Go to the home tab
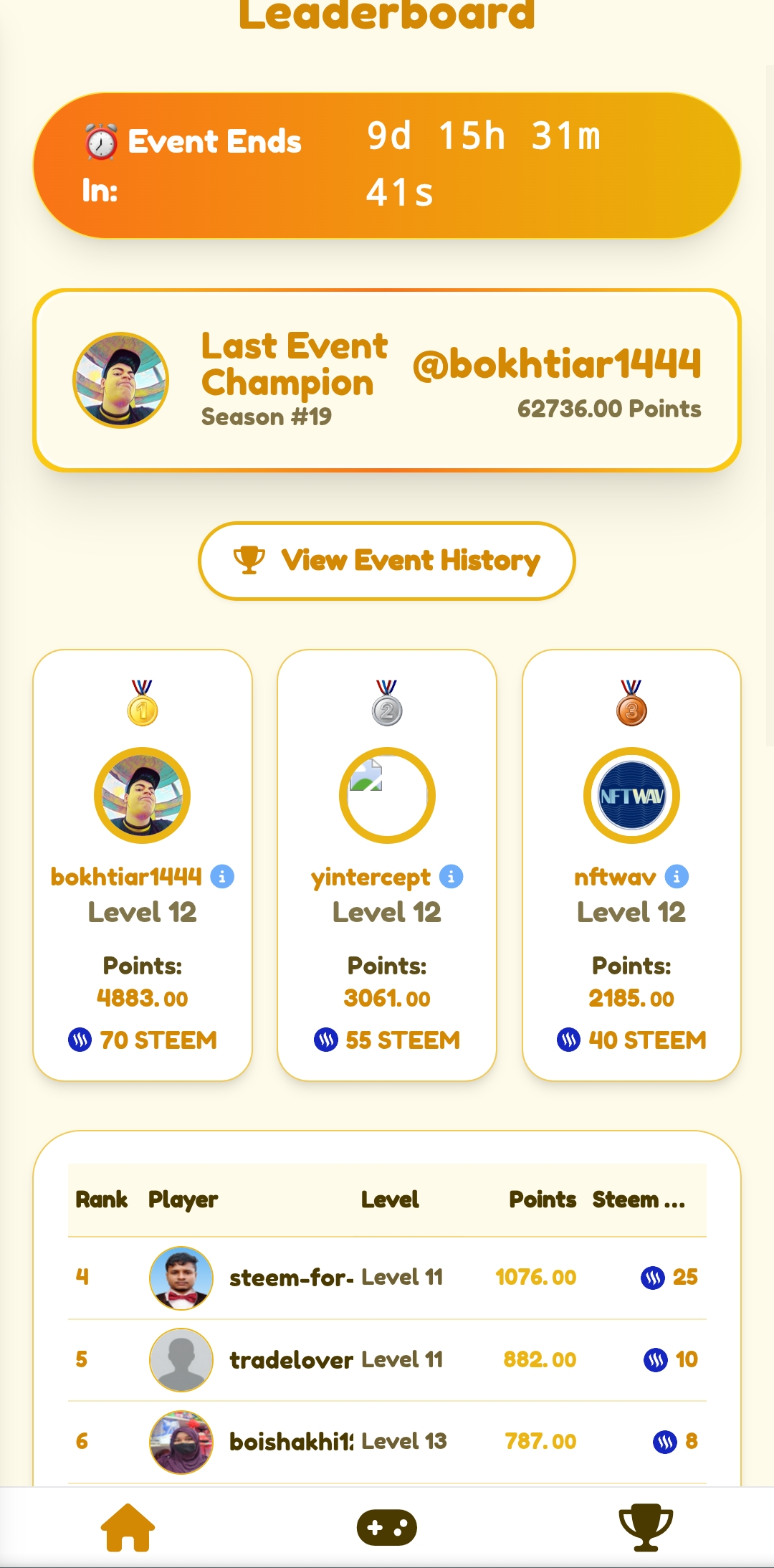Screen dimensions: 774x1568 (x=128, y=1527)
